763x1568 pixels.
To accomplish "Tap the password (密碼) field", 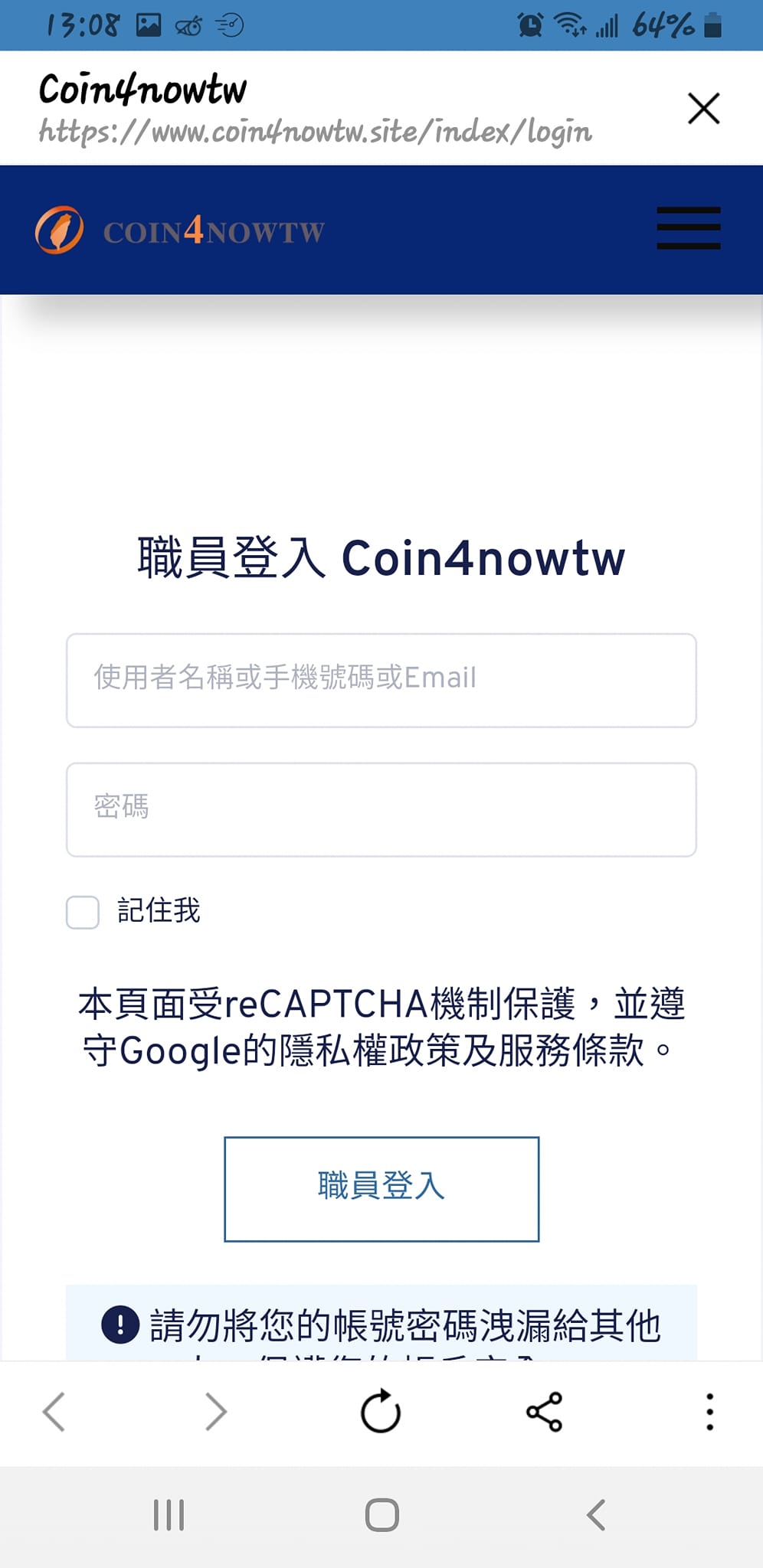I will [381, 809].
